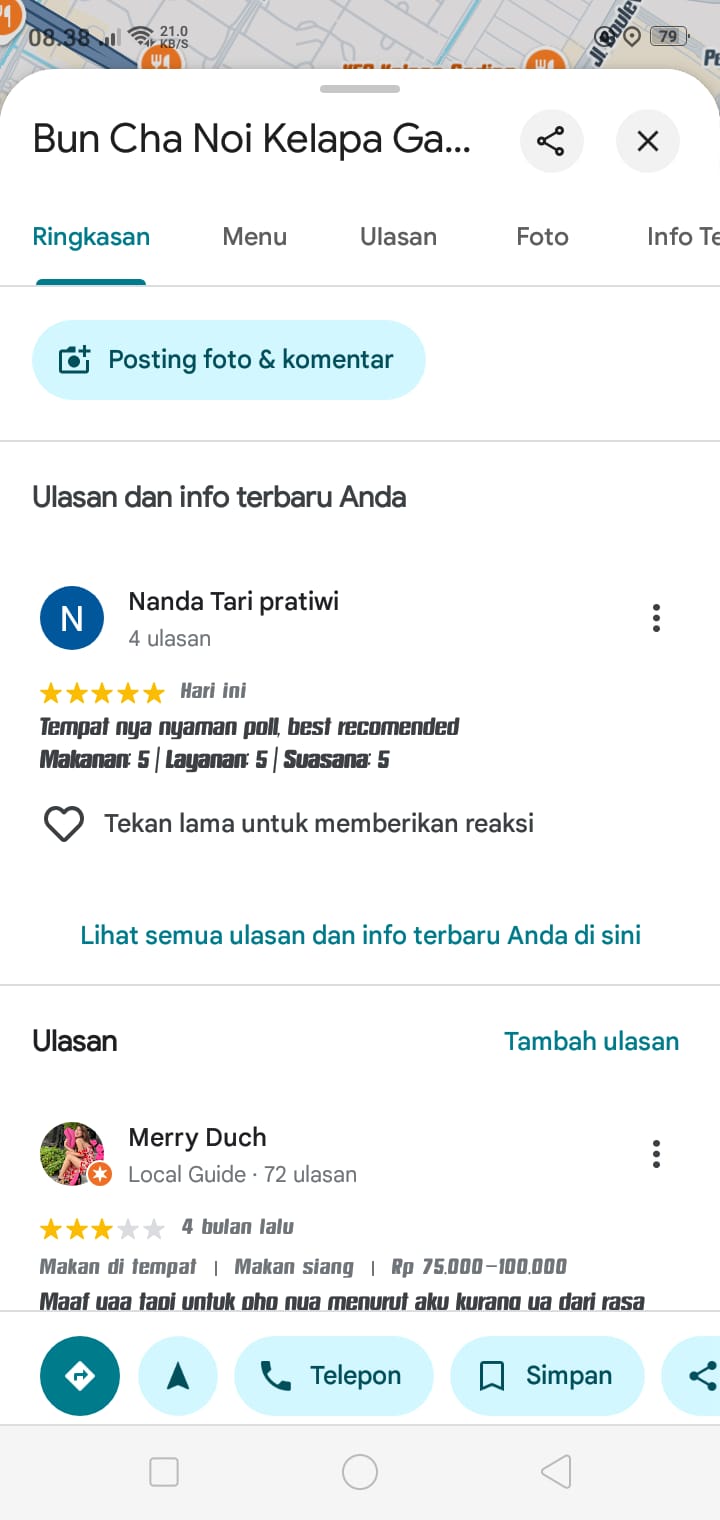Start navigation with the arrow button
The image size is (720, 1520).
point(178,1376)
